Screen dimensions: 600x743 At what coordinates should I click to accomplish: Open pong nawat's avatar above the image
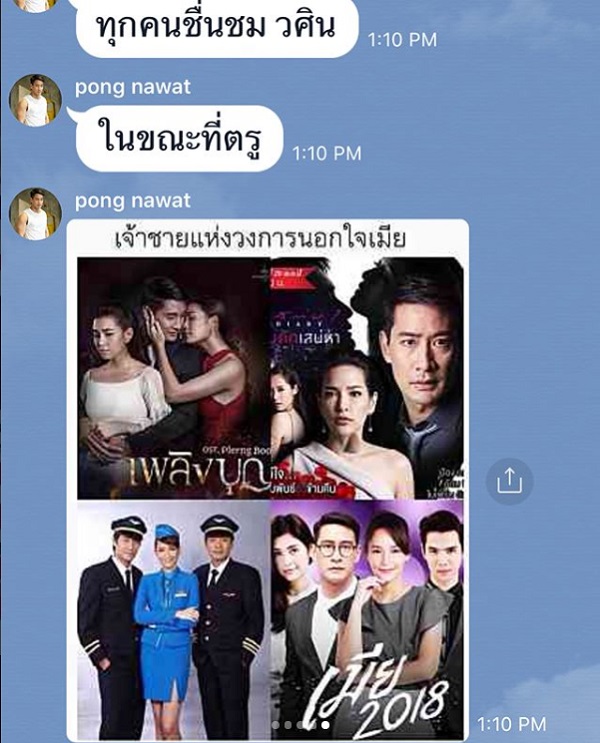coord(36,214)
